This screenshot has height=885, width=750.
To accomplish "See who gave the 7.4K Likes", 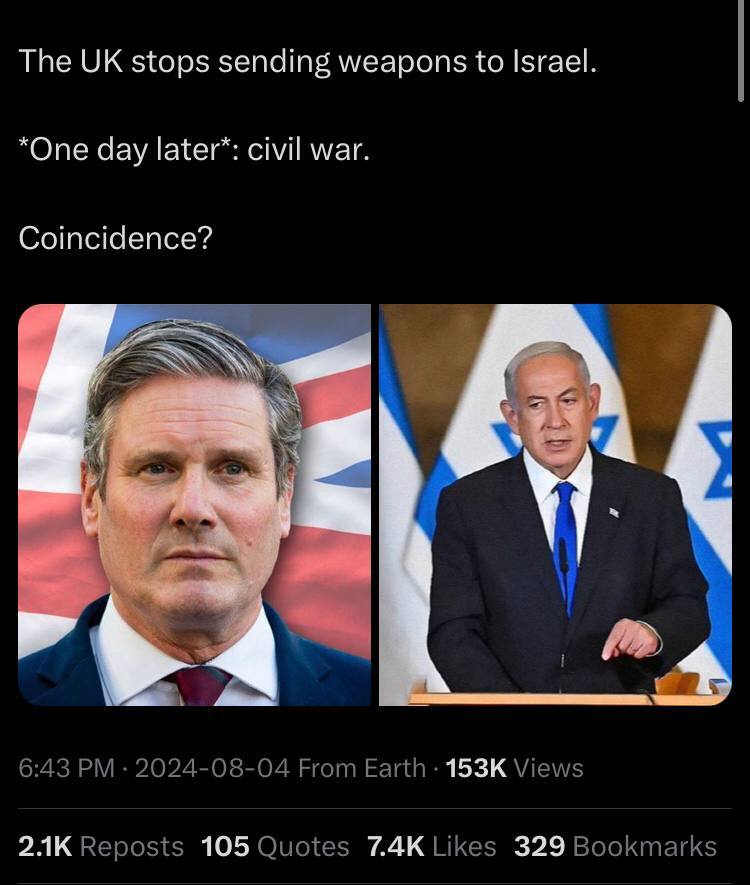I will point(432,846).
